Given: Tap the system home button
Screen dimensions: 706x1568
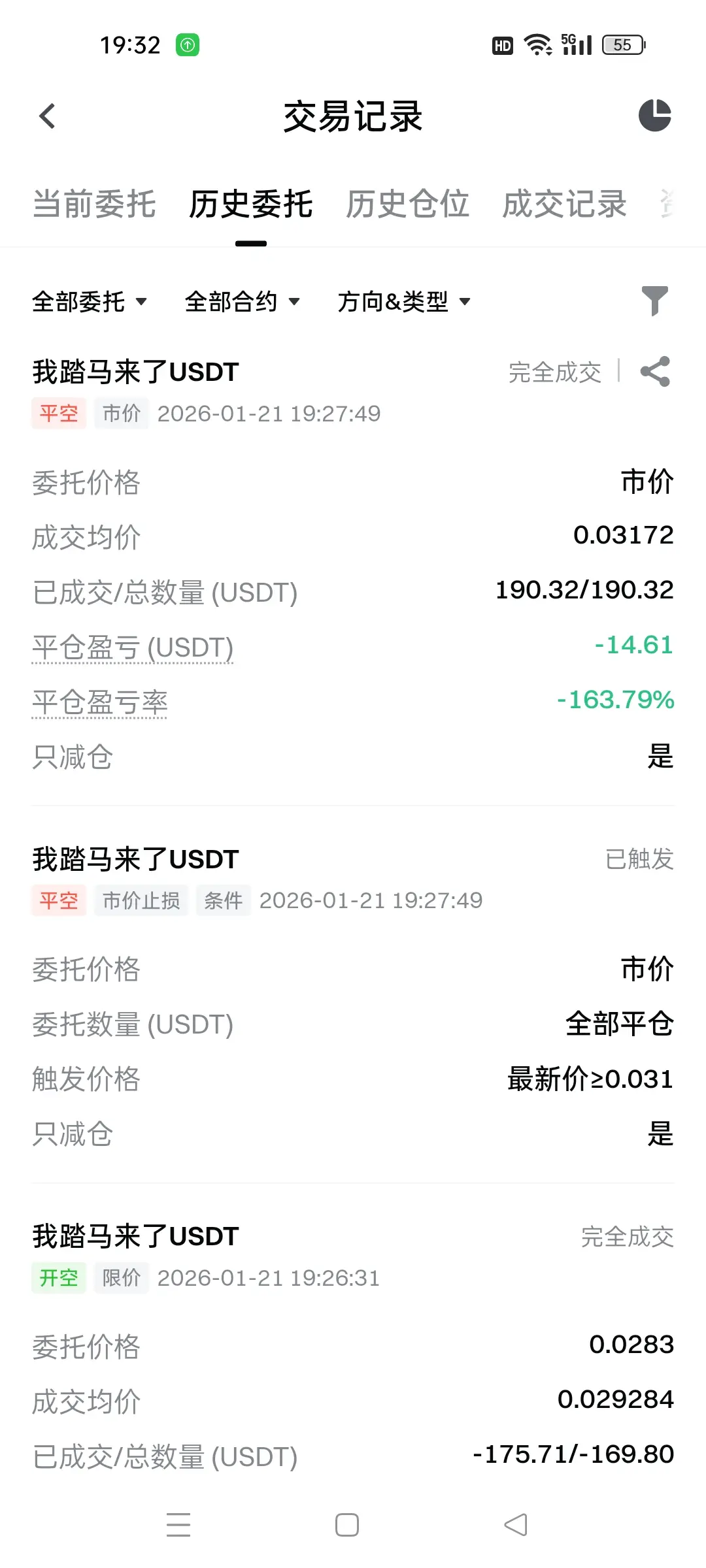Looking at the screenshot, I should coord(347,1525).
